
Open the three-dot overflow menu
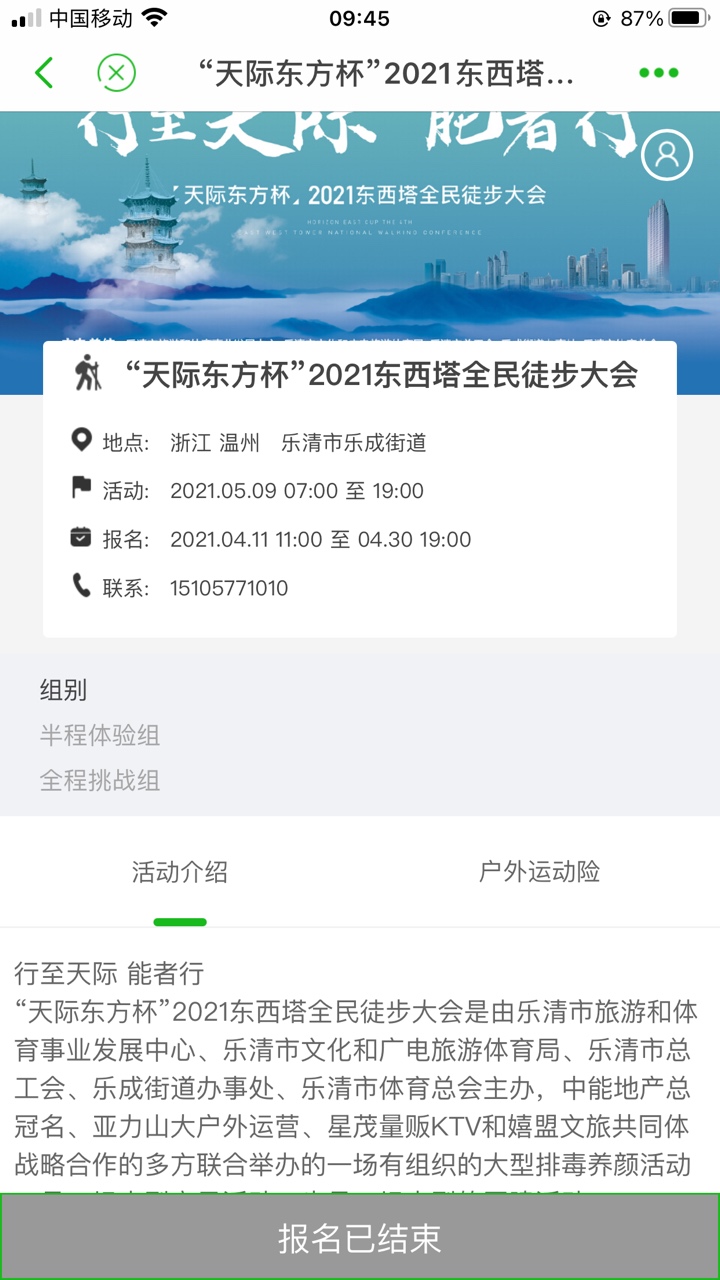[659, 73]
